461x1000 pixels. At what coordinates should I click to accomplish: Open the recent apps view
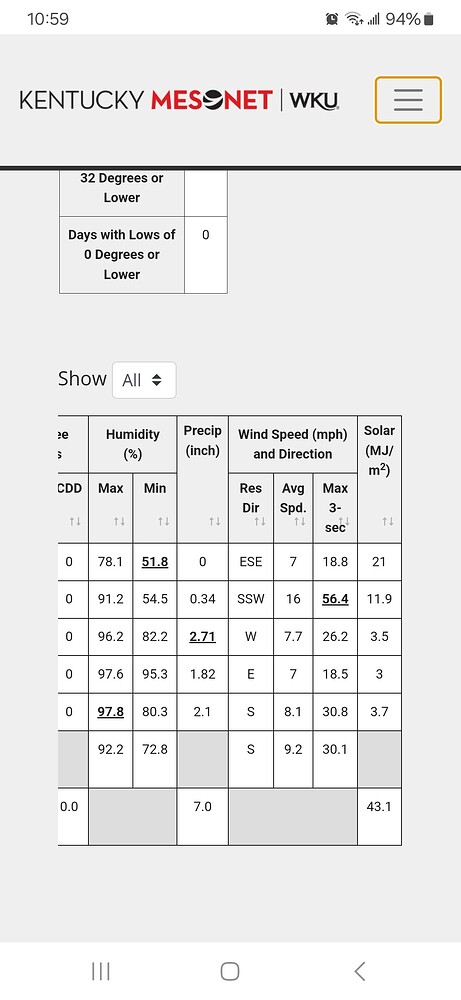coord(101,971)
